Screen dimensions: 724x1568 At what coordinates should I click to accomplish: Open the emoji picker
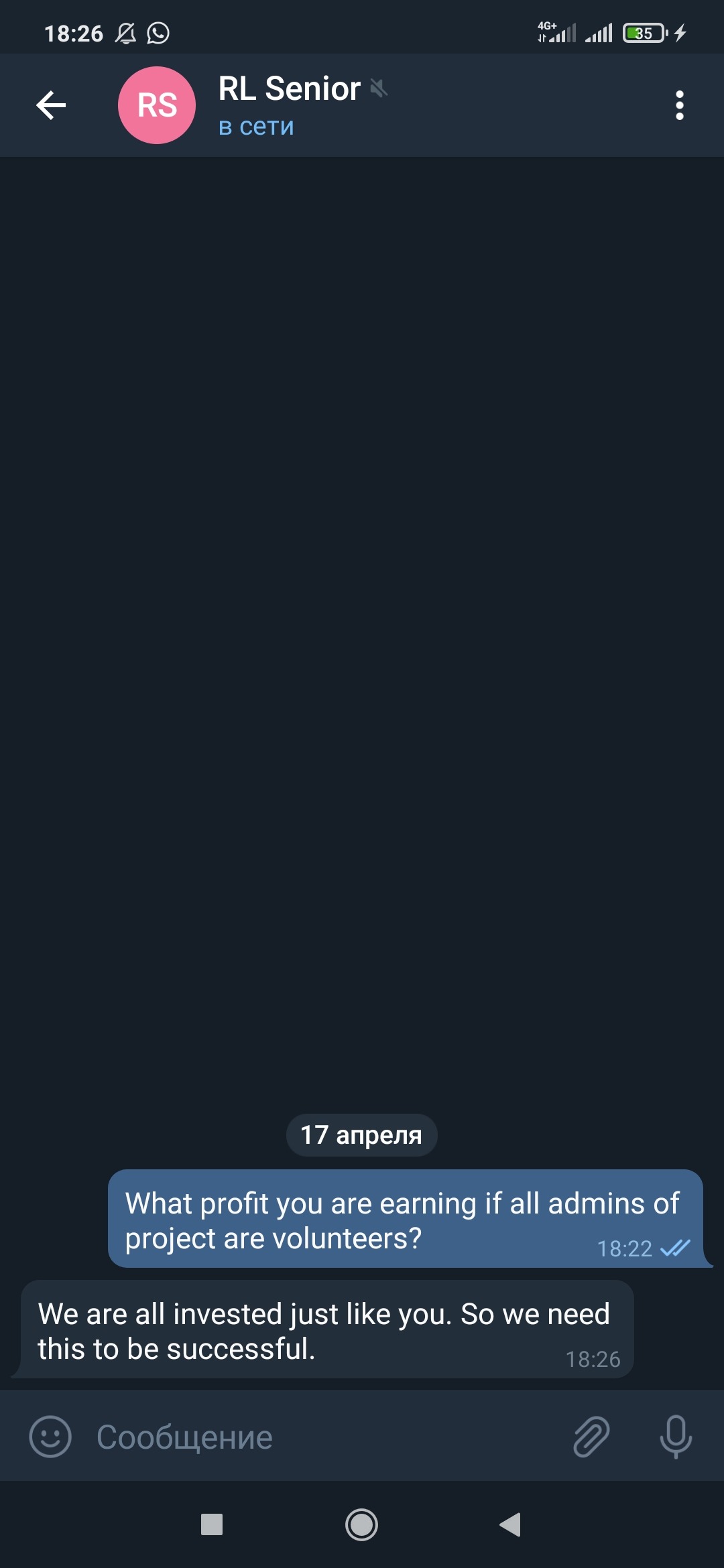click(x=50, y=1437)
